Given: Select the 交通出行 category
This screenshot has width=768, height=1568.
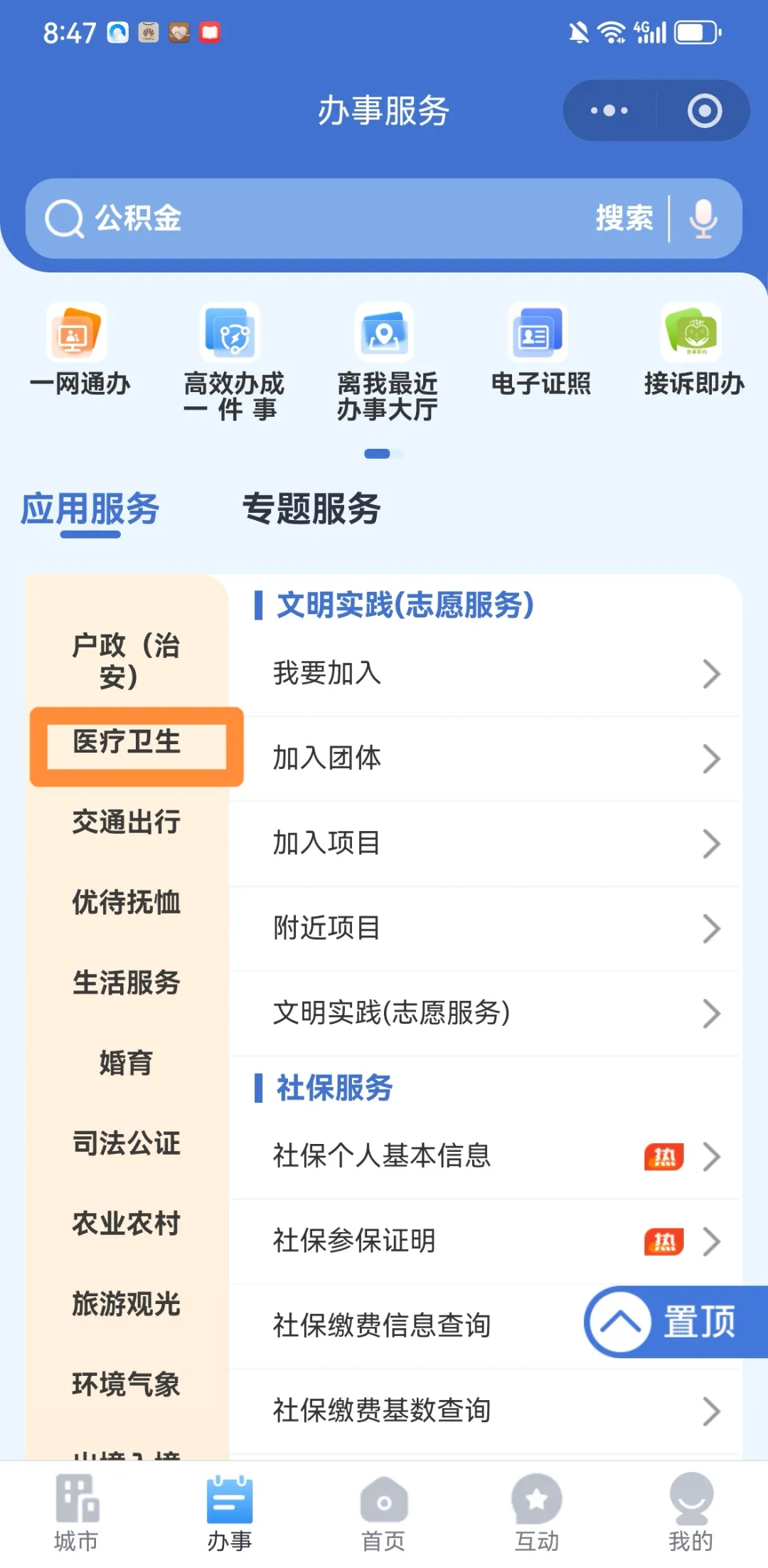Looking at the screenshot, I should click(127, 822).
